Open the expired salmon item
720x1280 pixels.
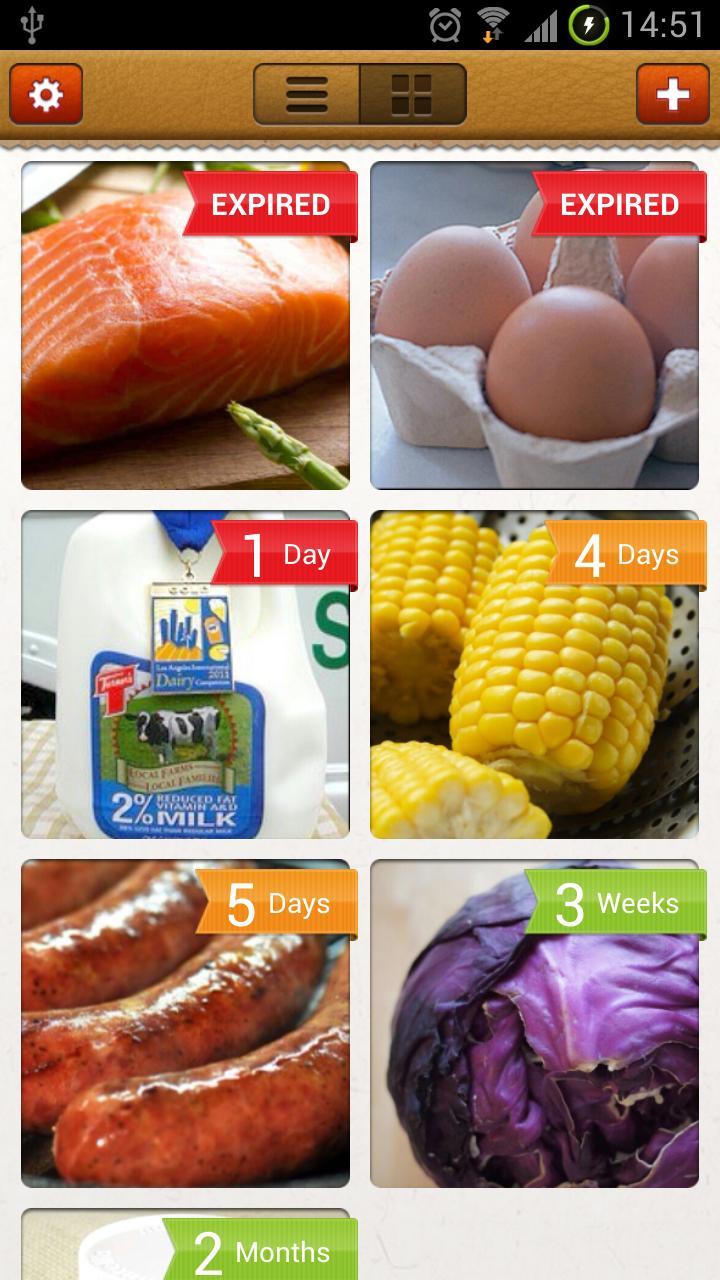[185, 326]
